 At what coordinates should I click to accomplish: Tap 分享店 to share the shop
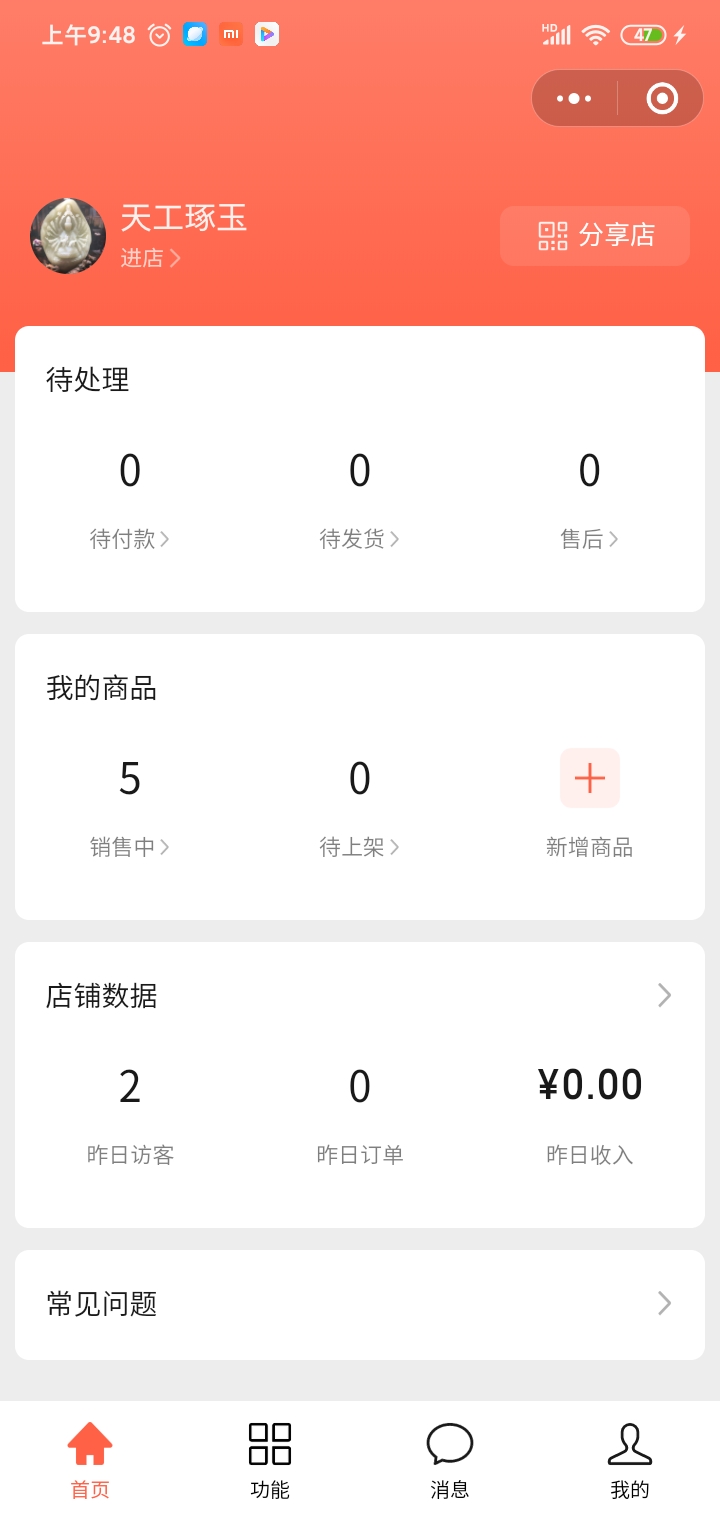(595, 236)
